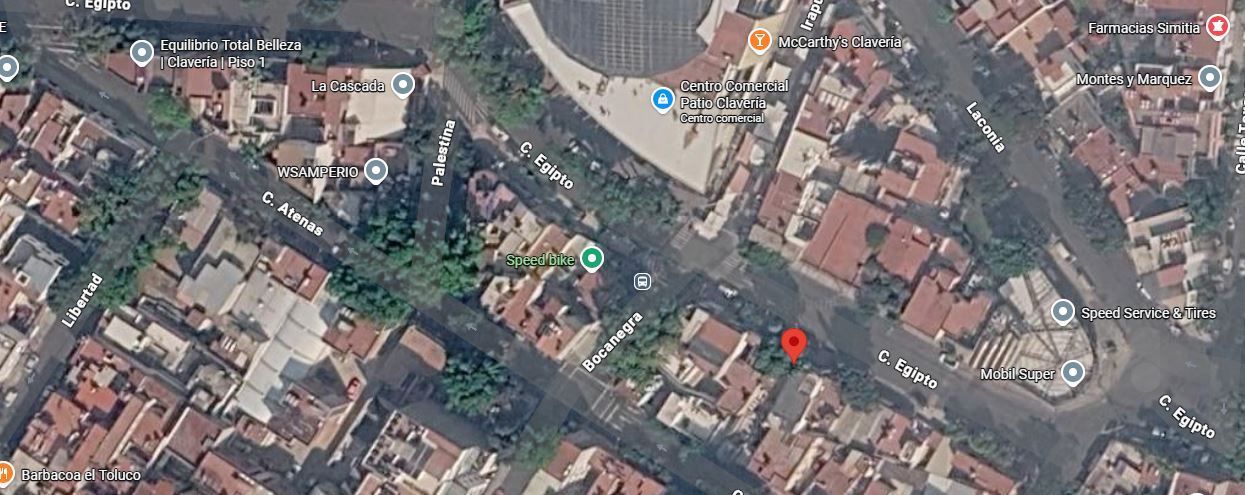
Task: Select the Montes y Marquez marker
Action: (1210, 78)
